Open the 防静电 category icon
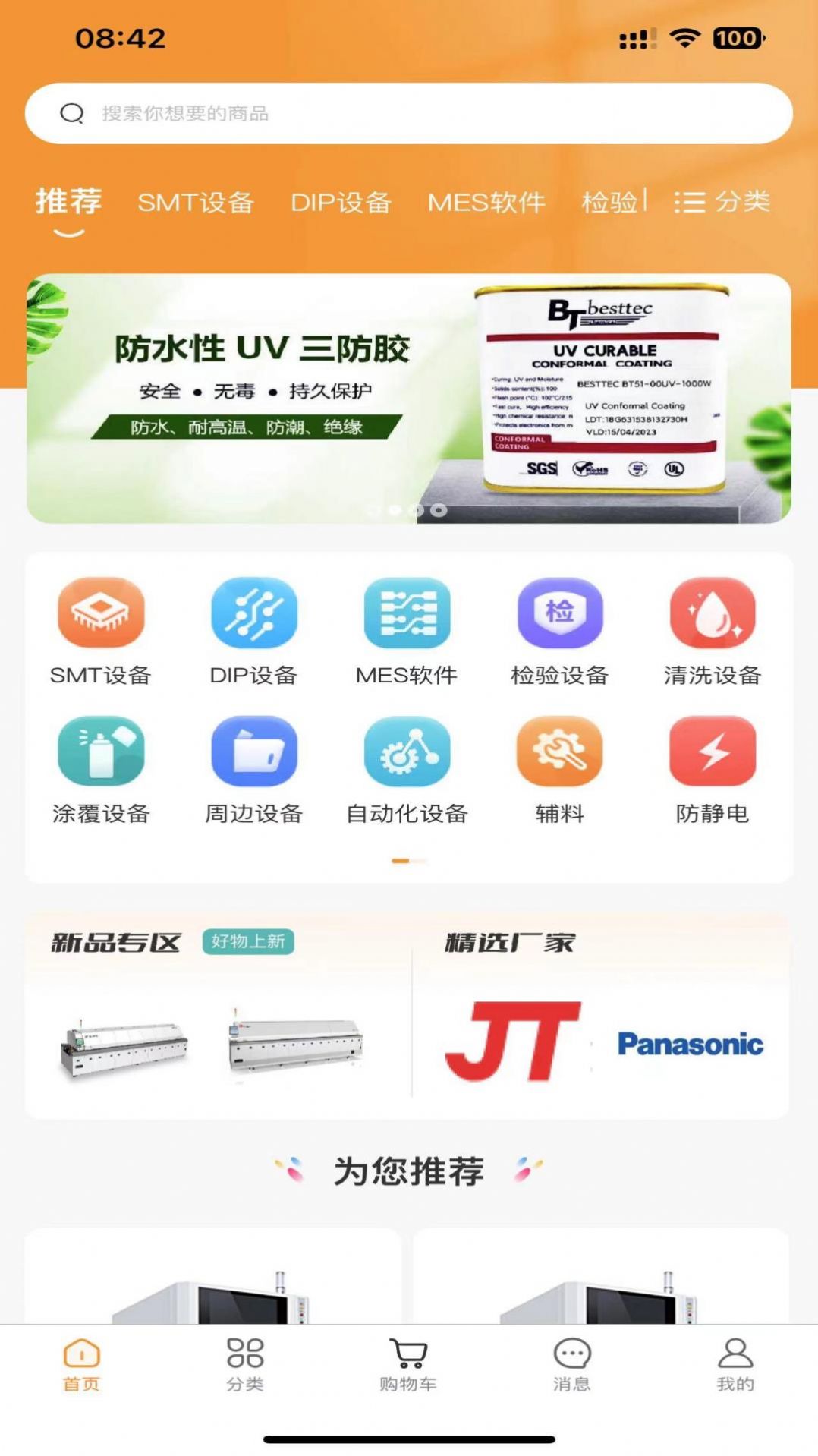The height and width of the screenshot is (1456, 818). coord(713,768)
